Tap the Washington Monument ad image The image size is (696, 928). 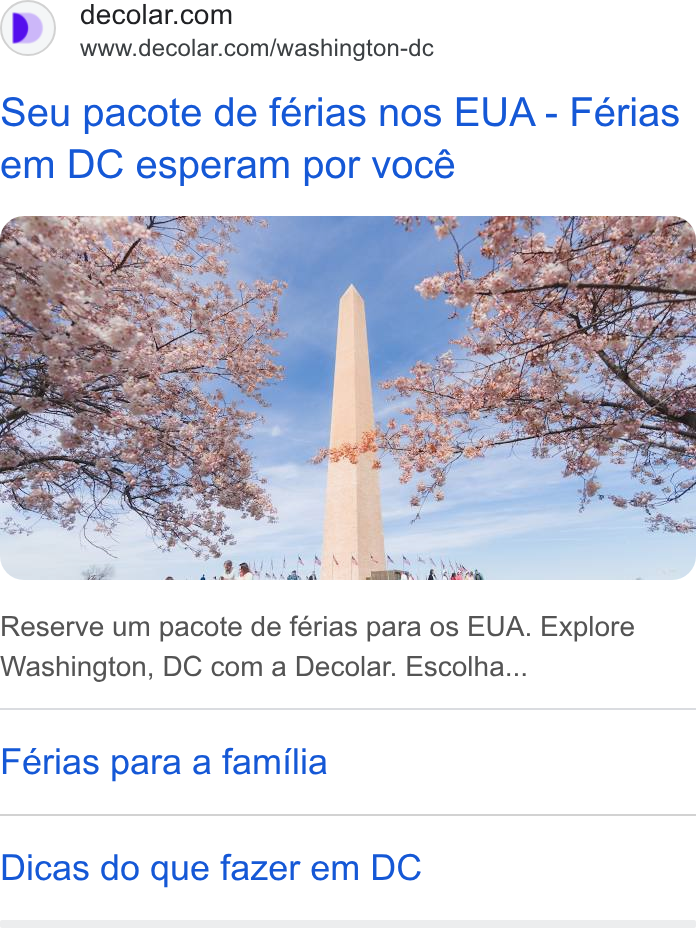coord(348,398)
